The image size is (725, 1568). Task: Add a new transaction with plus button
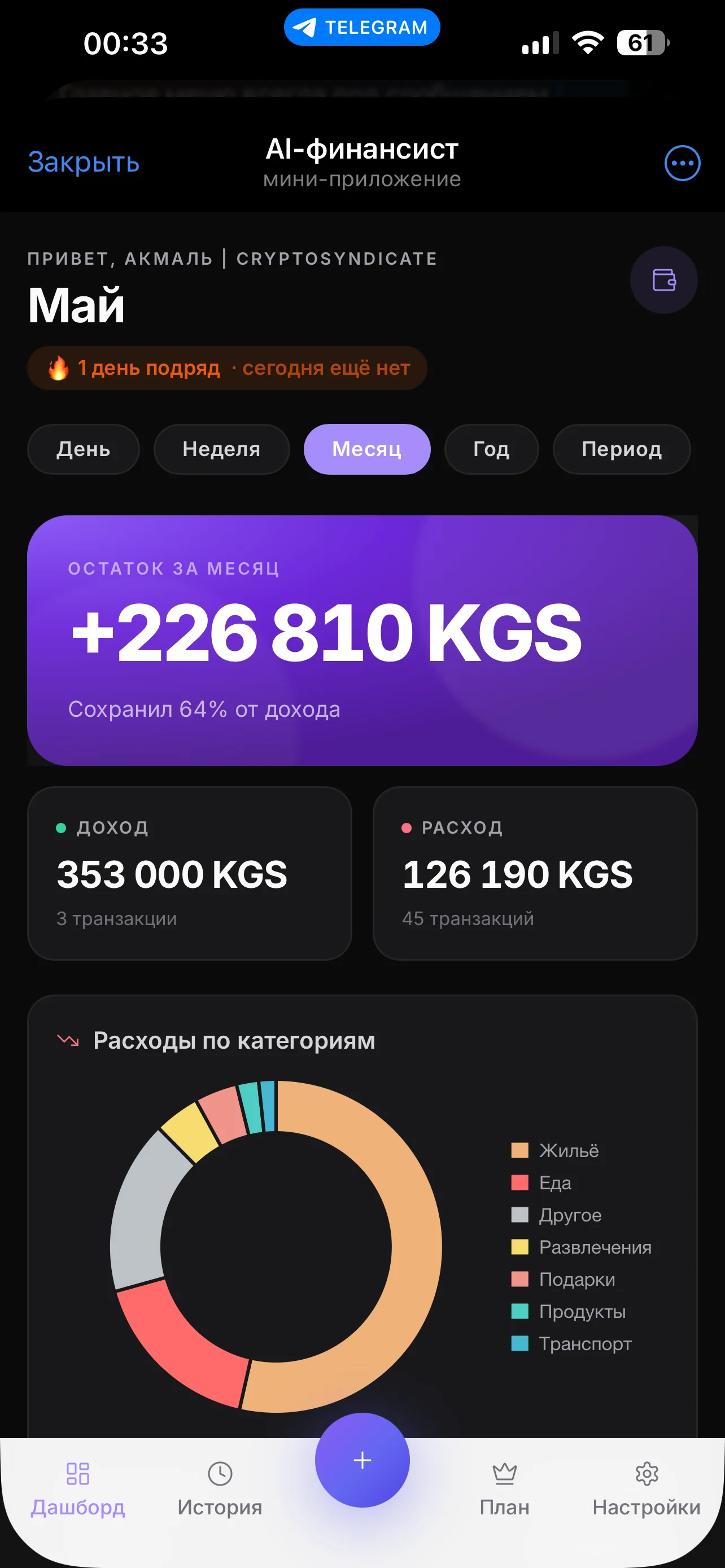(362, 1460)
